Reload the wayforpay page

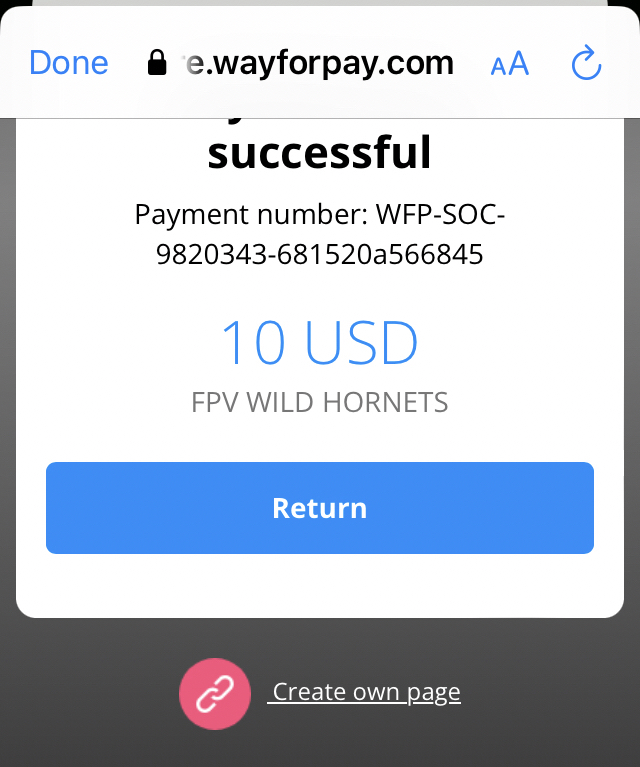[586, 64]
